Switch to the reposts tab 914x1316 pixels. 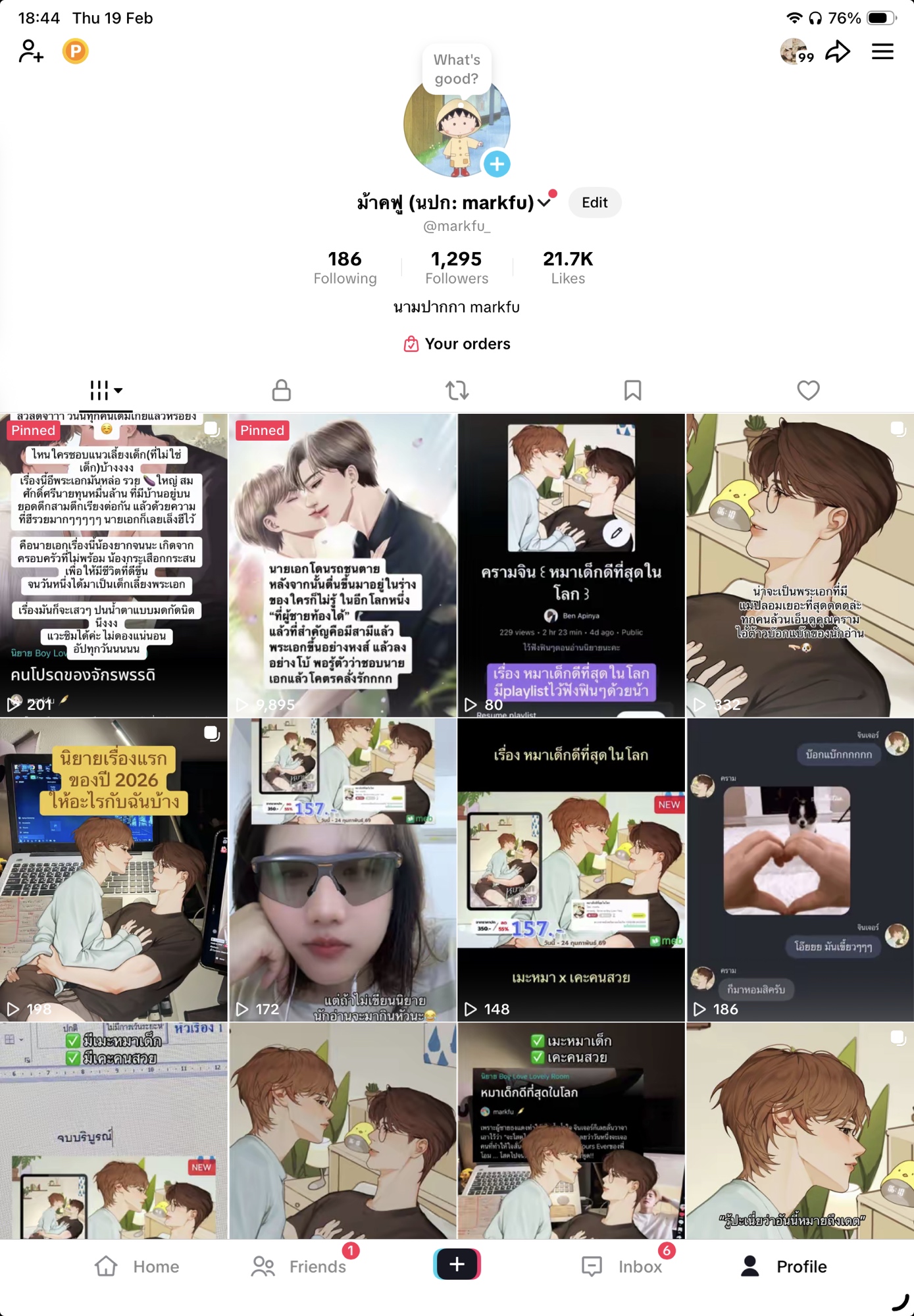457,390
